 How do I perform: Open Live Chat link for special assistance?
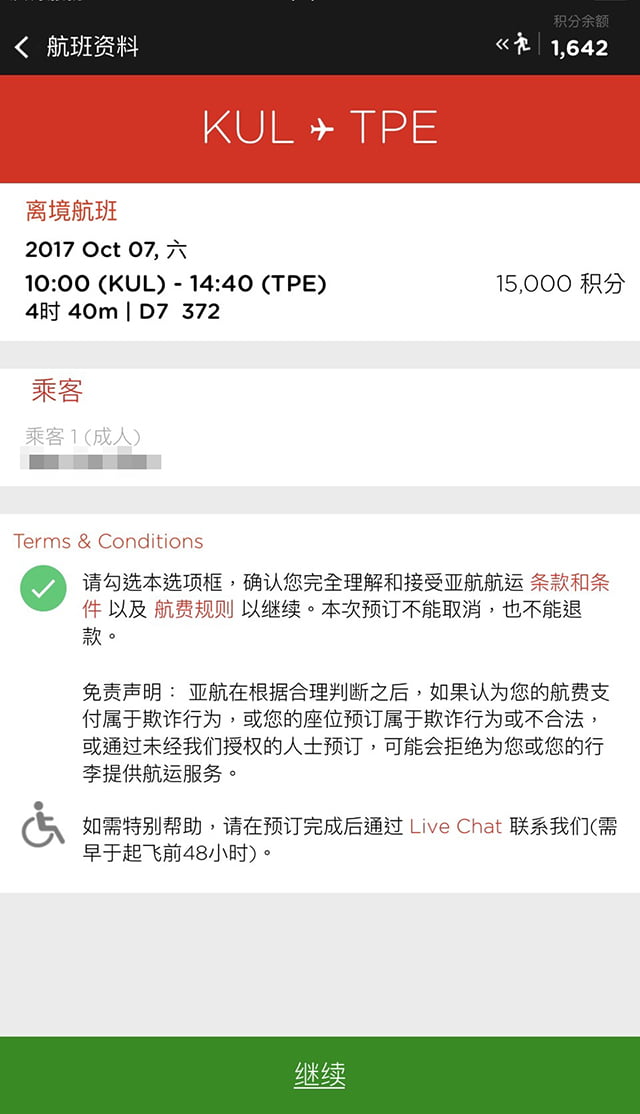coord(455,826)
